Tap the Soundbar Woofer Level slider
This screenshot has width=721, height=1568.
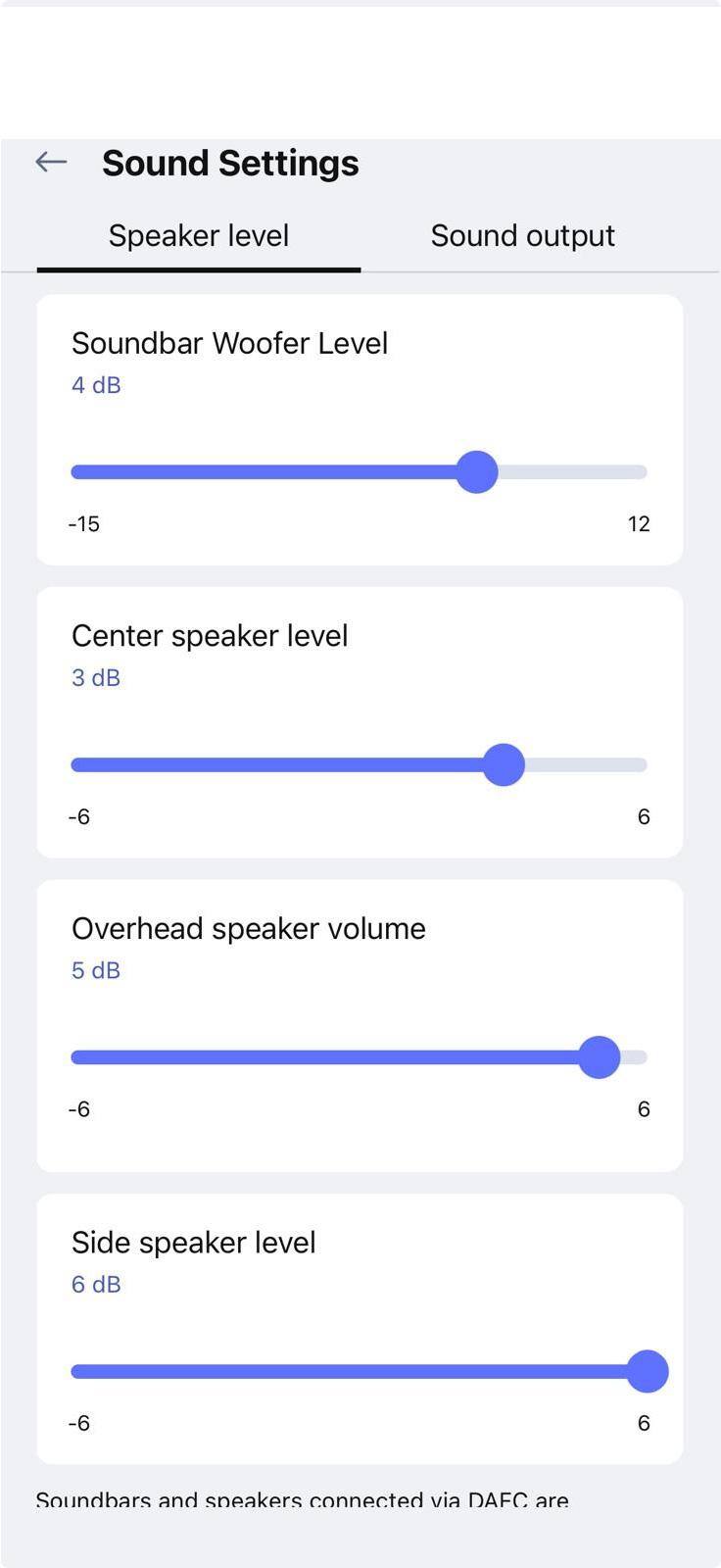pyautogui.click(x=477, y=471)
